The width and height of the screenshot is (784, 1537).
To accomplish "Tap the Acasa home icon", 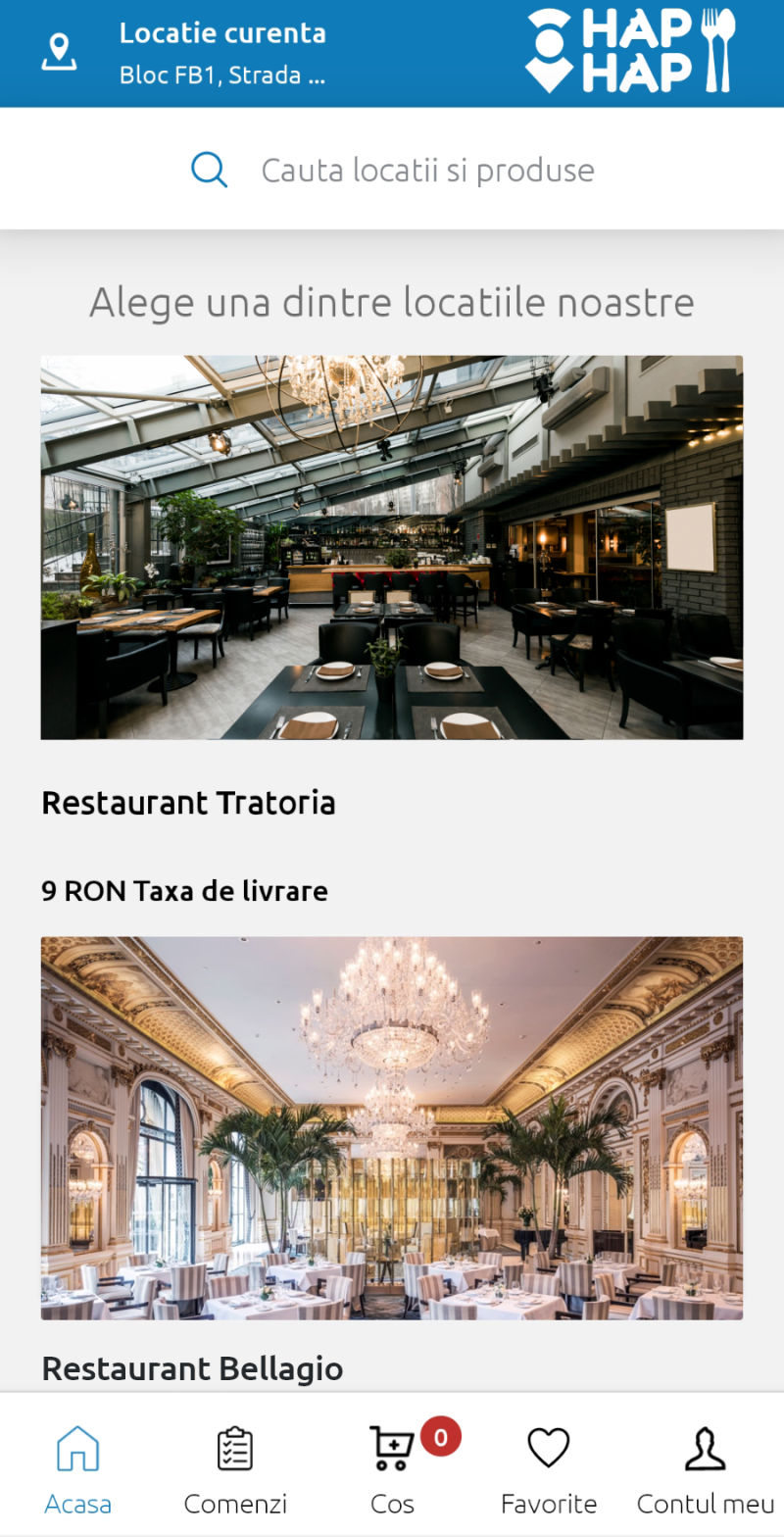I will pyautogui.click(x=77, y=1446).
